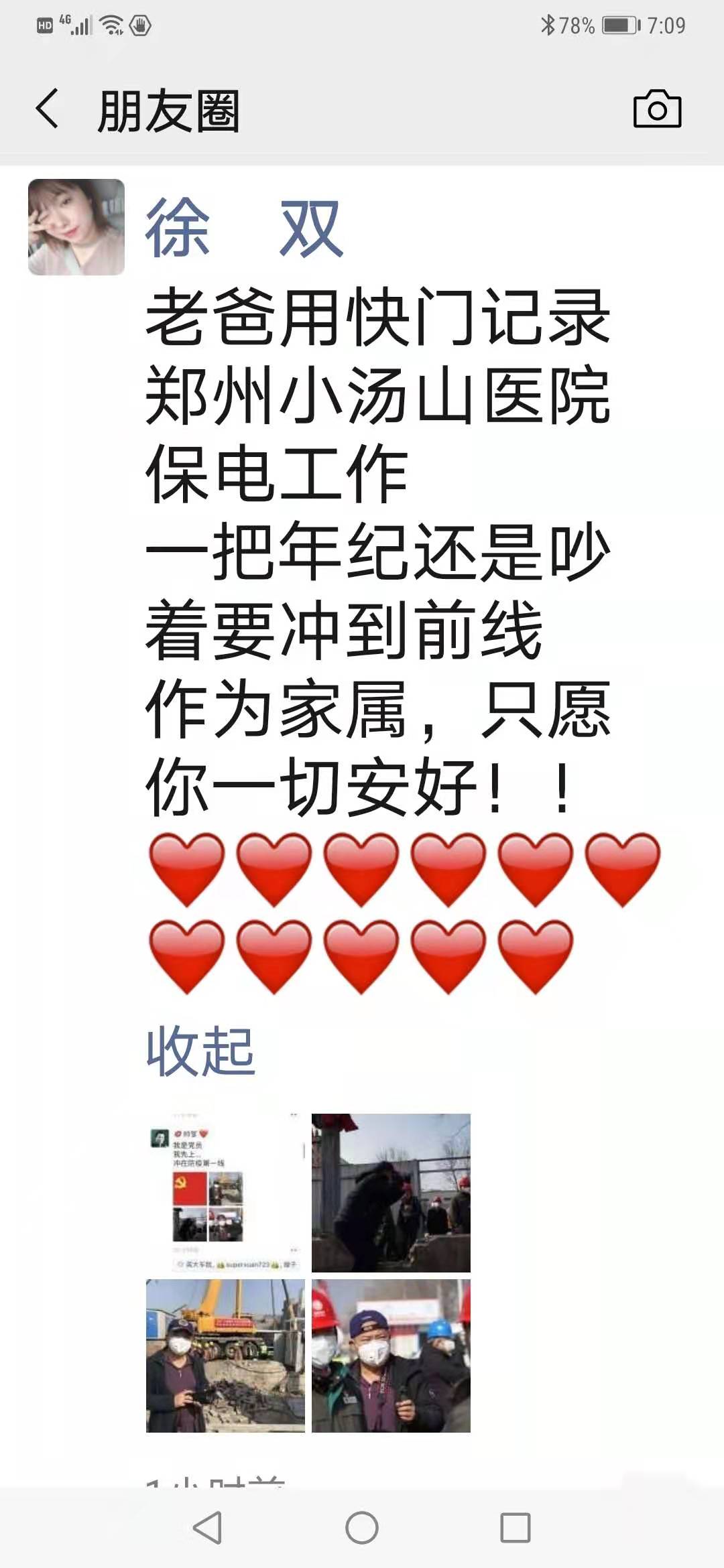Open the screenshot photo with party flag

coord(225,1193)
